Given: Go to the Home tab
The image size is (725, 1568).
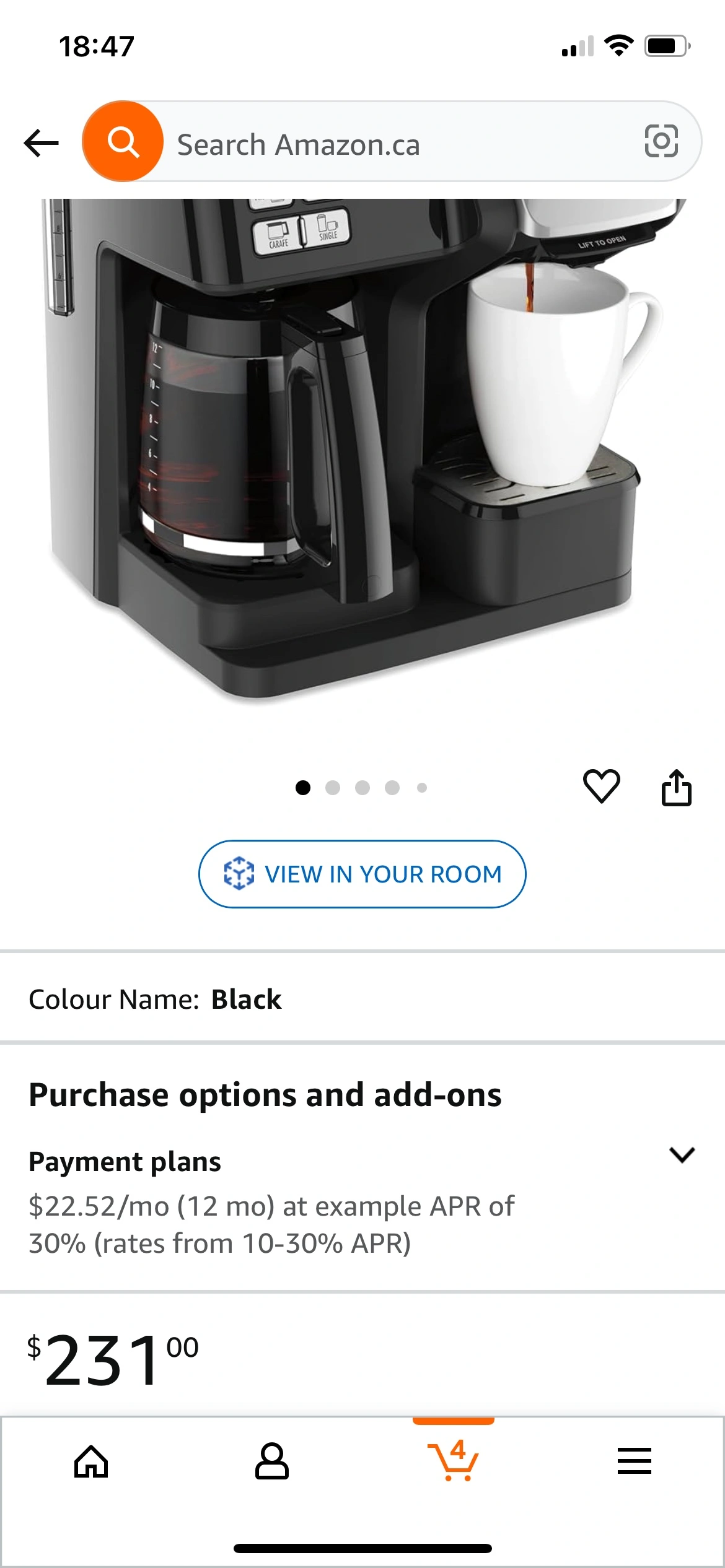Looking at the screenshot, I should click(x=91, y=1461).
